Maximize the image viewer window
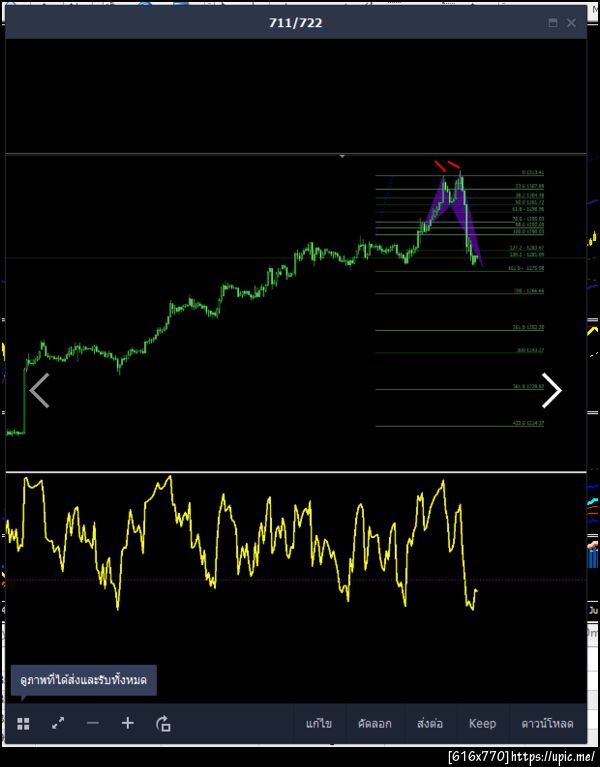 [552, 23]
